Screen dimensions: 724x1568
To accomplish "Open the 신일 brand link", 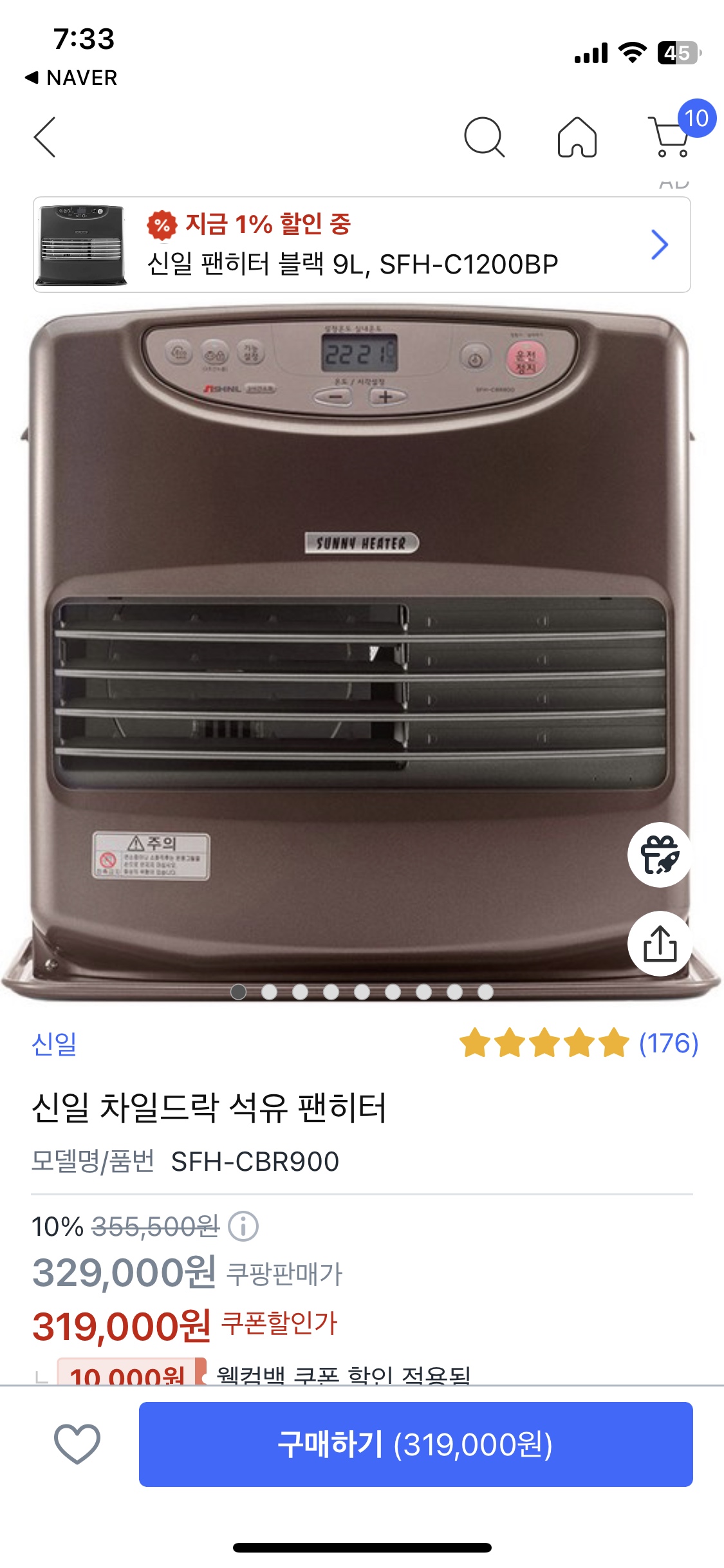I will [x=55, y=1043].
